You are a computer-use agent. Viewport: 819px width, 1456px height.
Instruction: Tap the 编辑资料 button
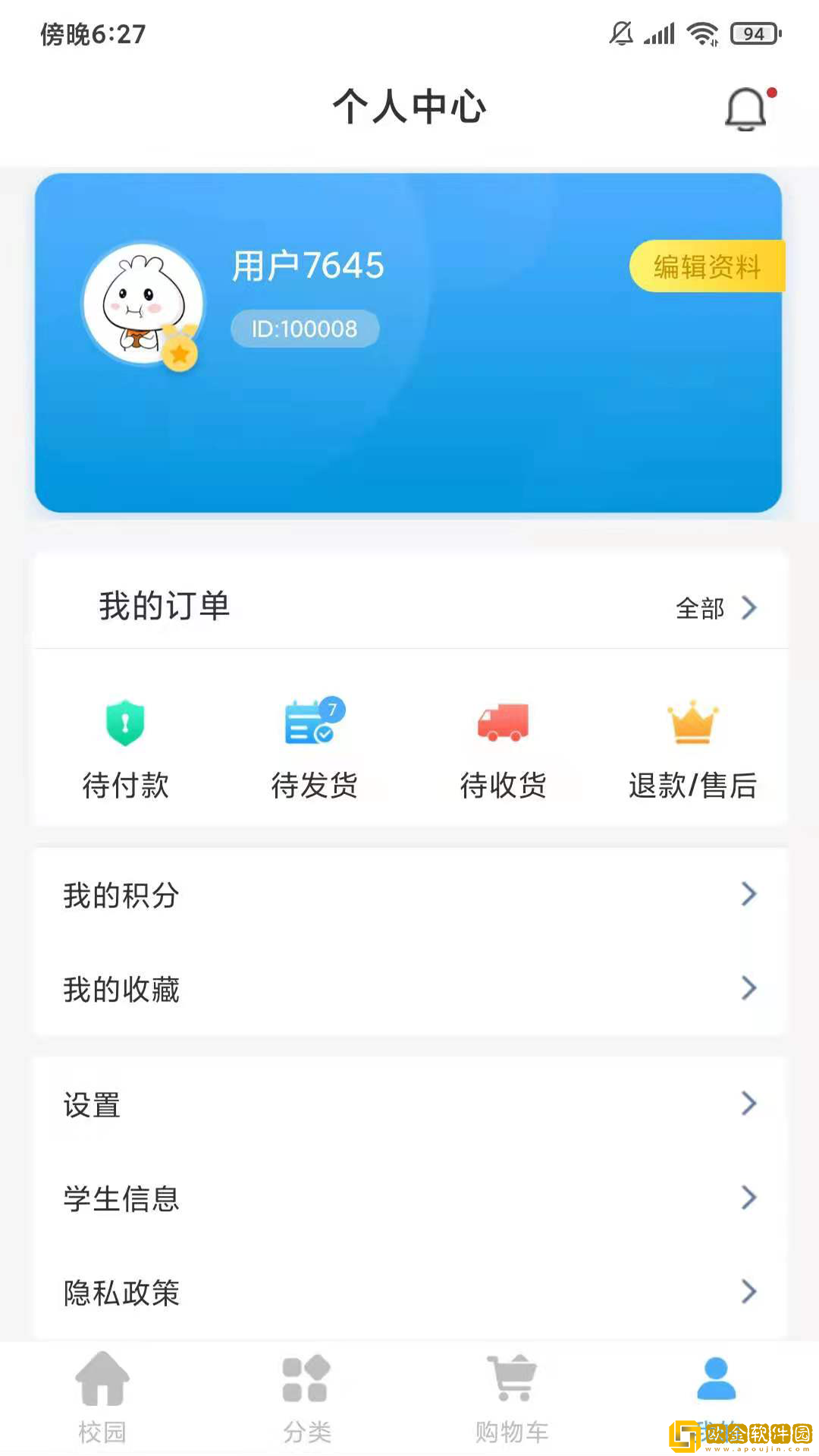[707, 266]
